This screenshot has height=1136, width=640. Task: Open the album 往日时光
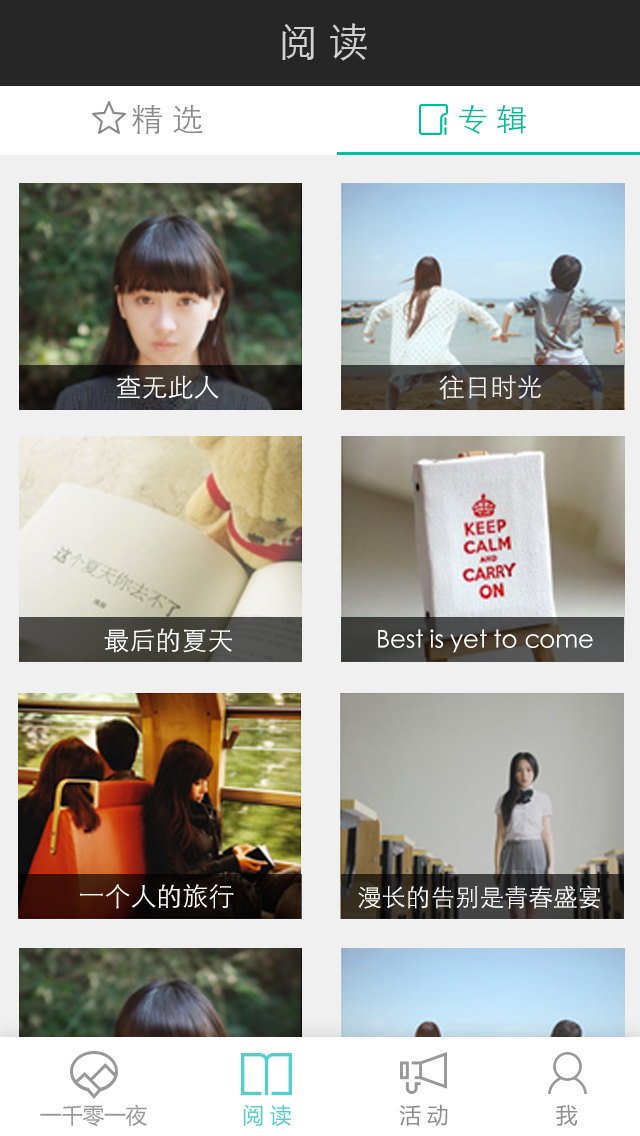482,296
